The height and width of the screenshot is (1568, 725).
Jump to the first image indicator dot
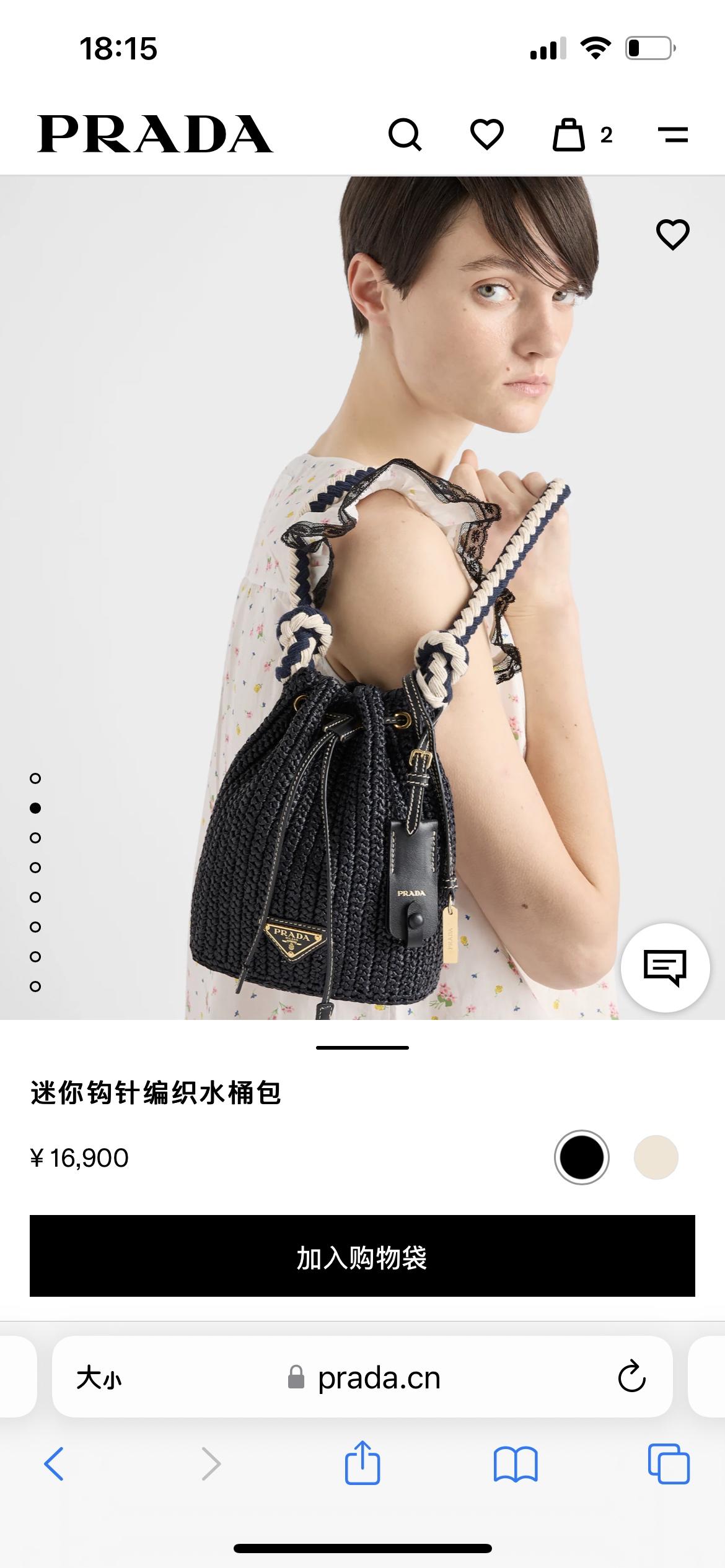click(35, 778)
